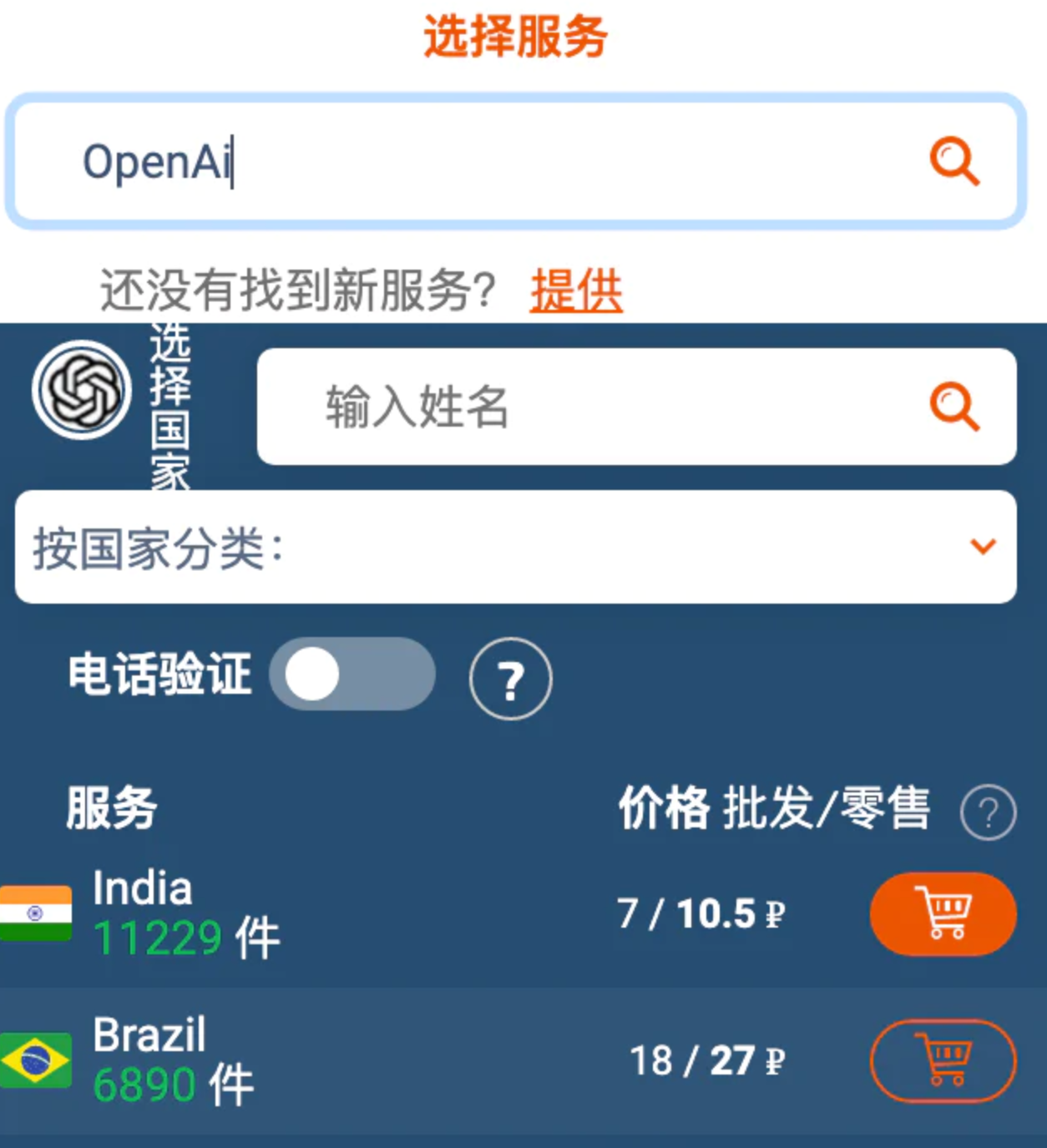Focus the 输入姓名 country search field
The image size is (1047, 1148).
pos(584,407)
